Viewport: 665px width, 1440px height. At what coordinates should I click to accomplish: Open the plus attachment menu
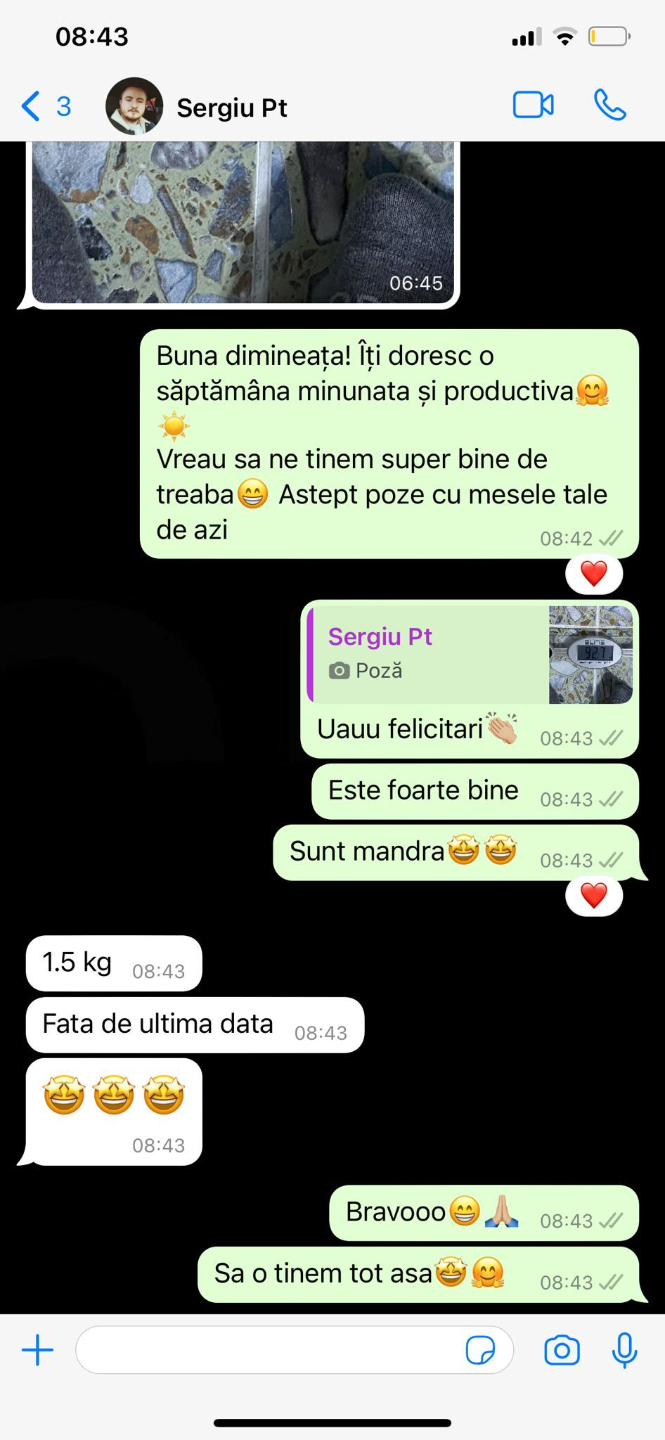coord(37,1351)
